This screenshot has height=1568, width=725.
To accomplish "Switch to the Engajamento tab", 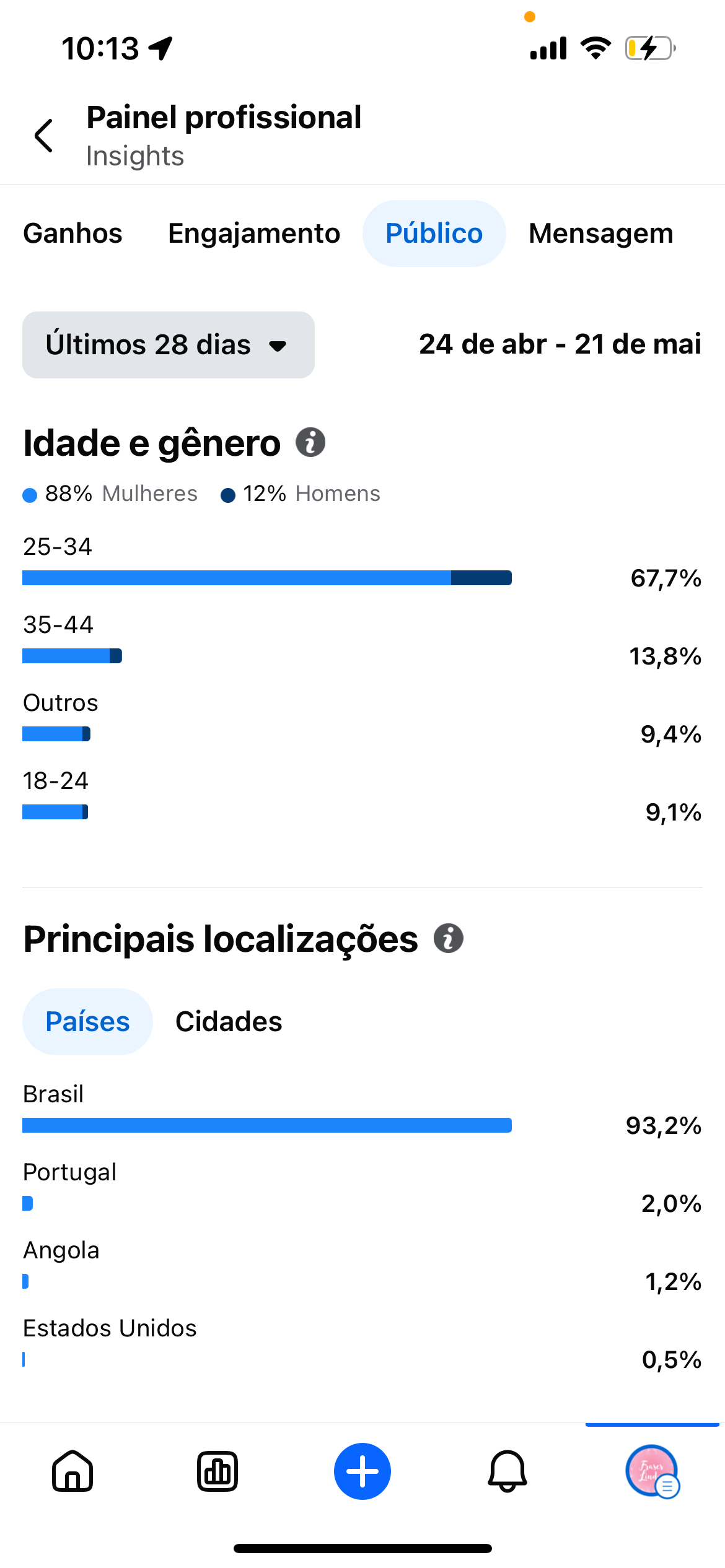I will pyautogui.click(x=254, y=233).
